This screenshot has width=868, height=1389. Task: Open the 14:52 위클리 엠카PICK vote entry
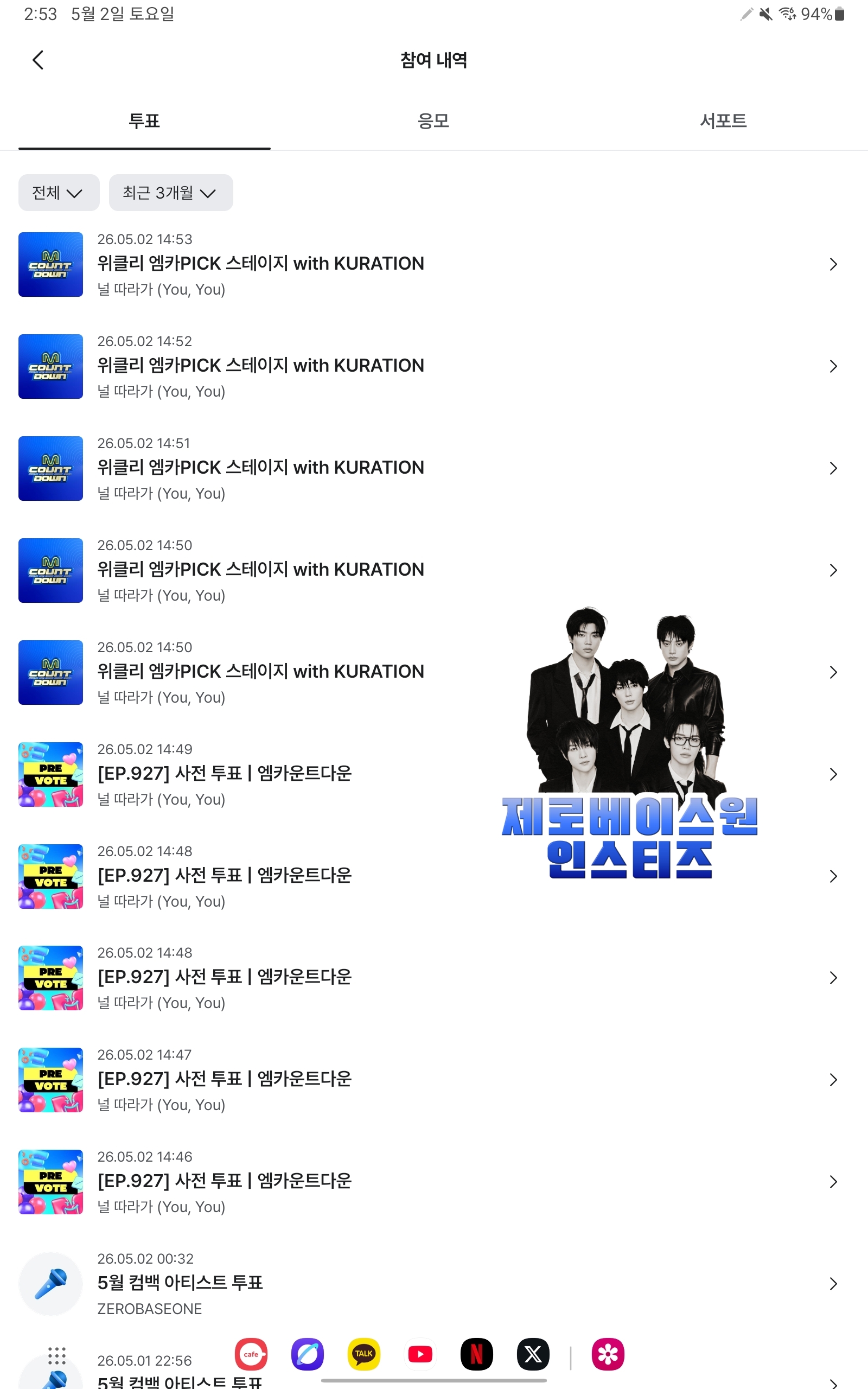click(434, 366)
